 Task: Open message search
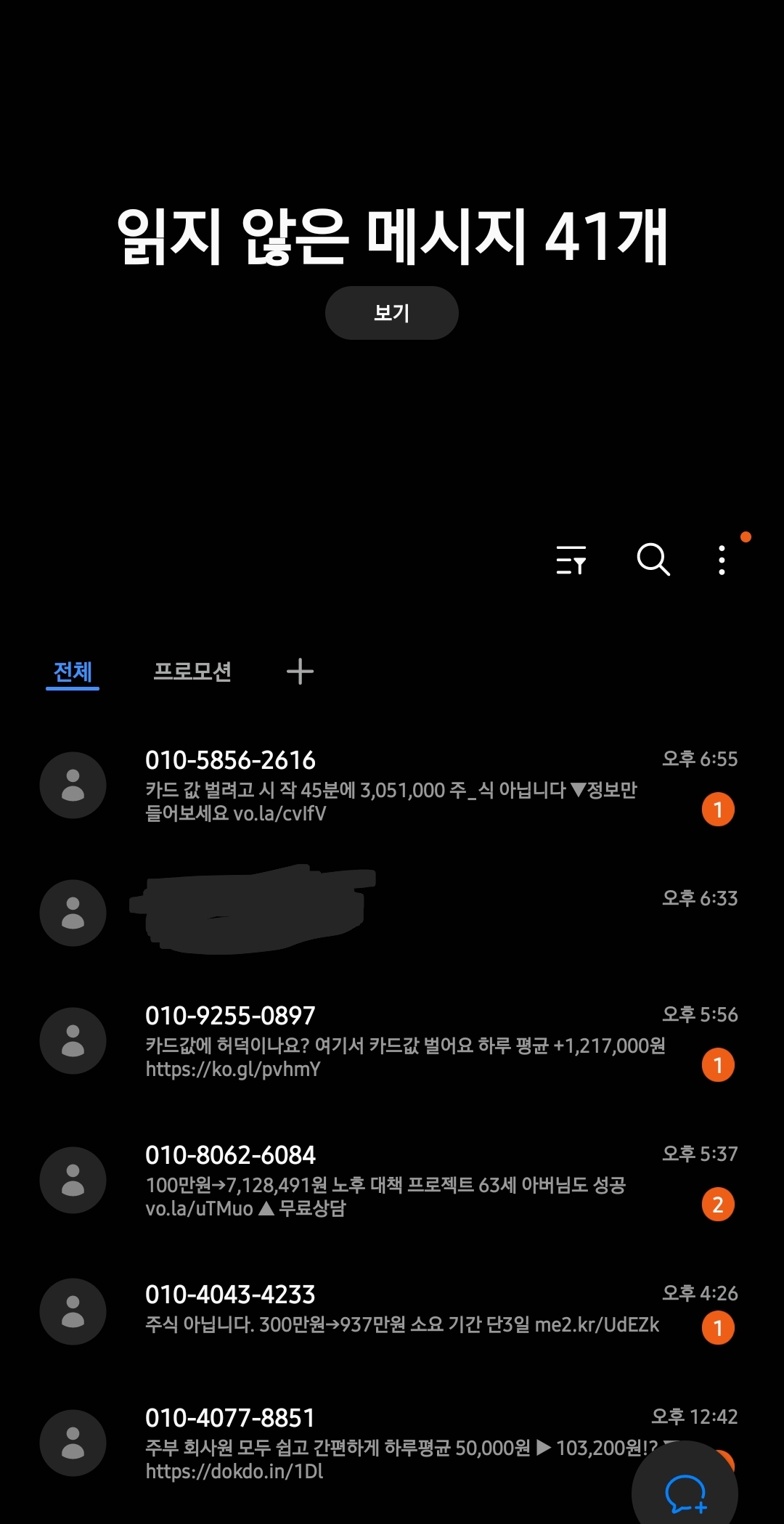point(653,560)
